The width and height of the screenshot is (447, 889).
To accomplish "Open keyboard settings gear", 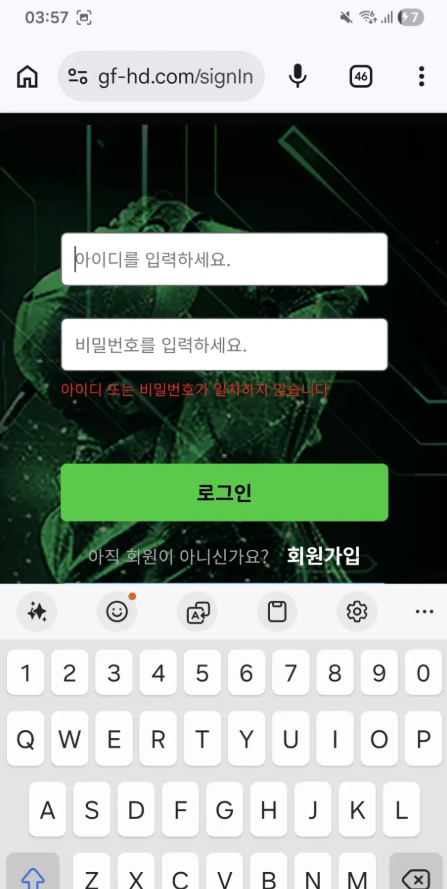I will [x=357, y=612].
